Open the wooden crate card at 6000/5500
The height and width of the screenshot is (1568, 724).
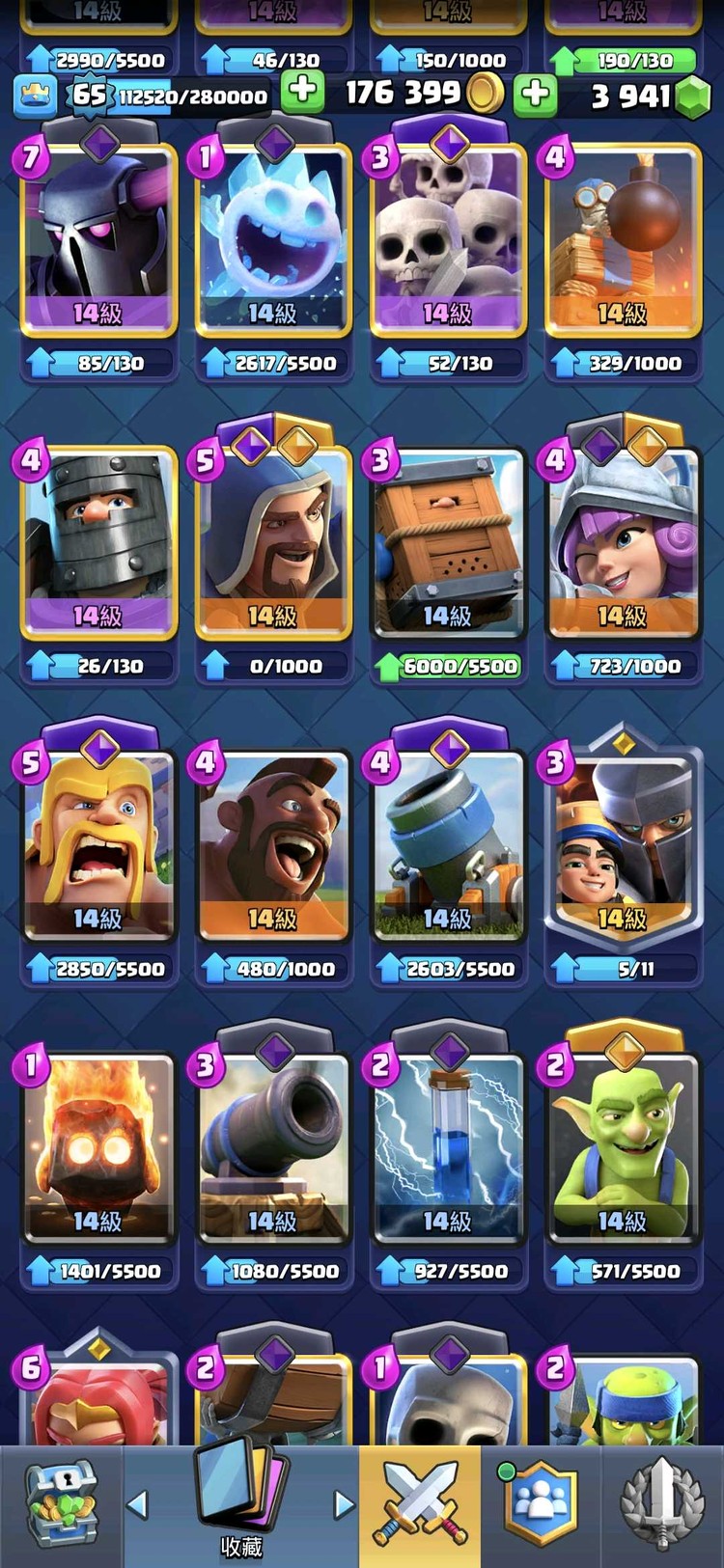448,542
